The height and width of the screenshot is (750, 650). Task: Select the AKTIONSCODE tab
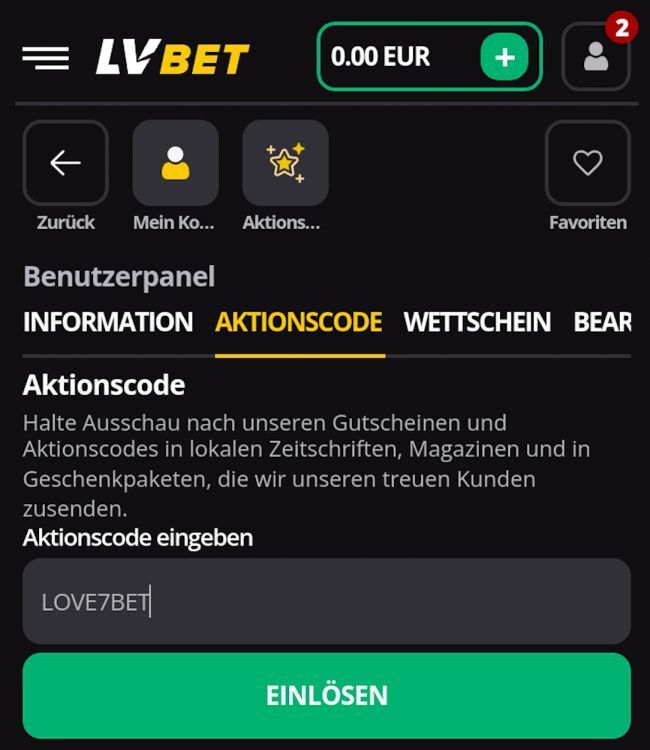(299, 322)
